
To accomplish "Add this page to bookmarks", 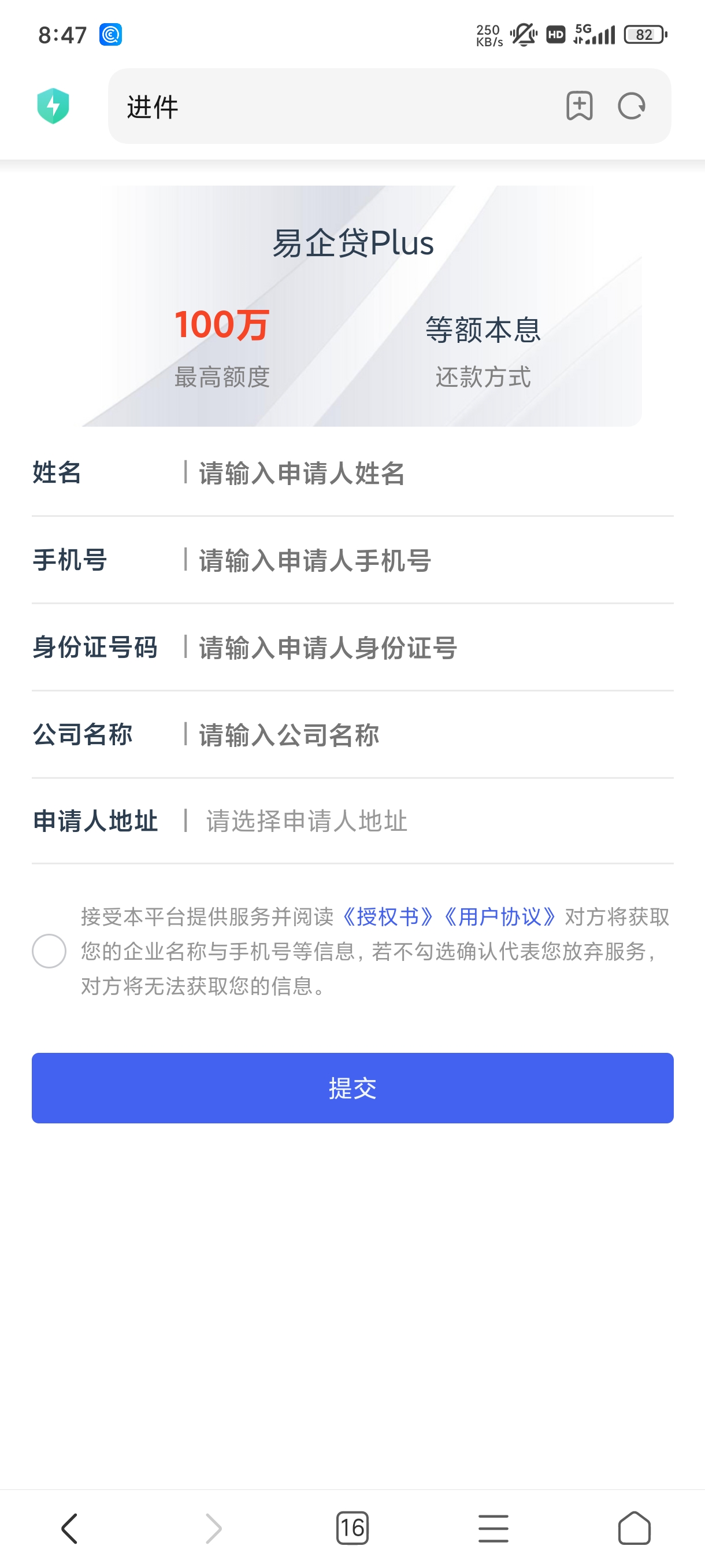I will (579, 106).
